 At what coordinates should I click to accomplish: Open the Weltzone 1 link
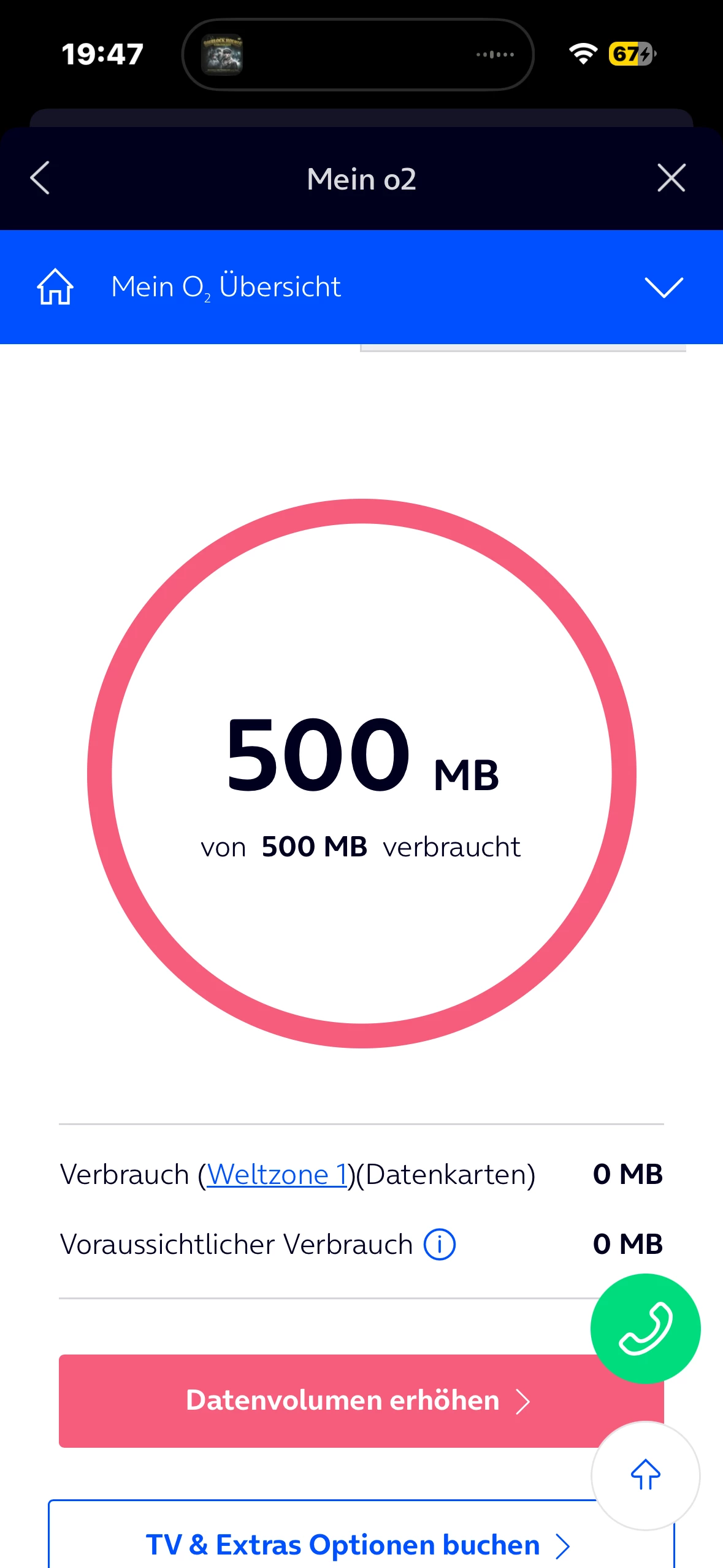coord(277,1175)
